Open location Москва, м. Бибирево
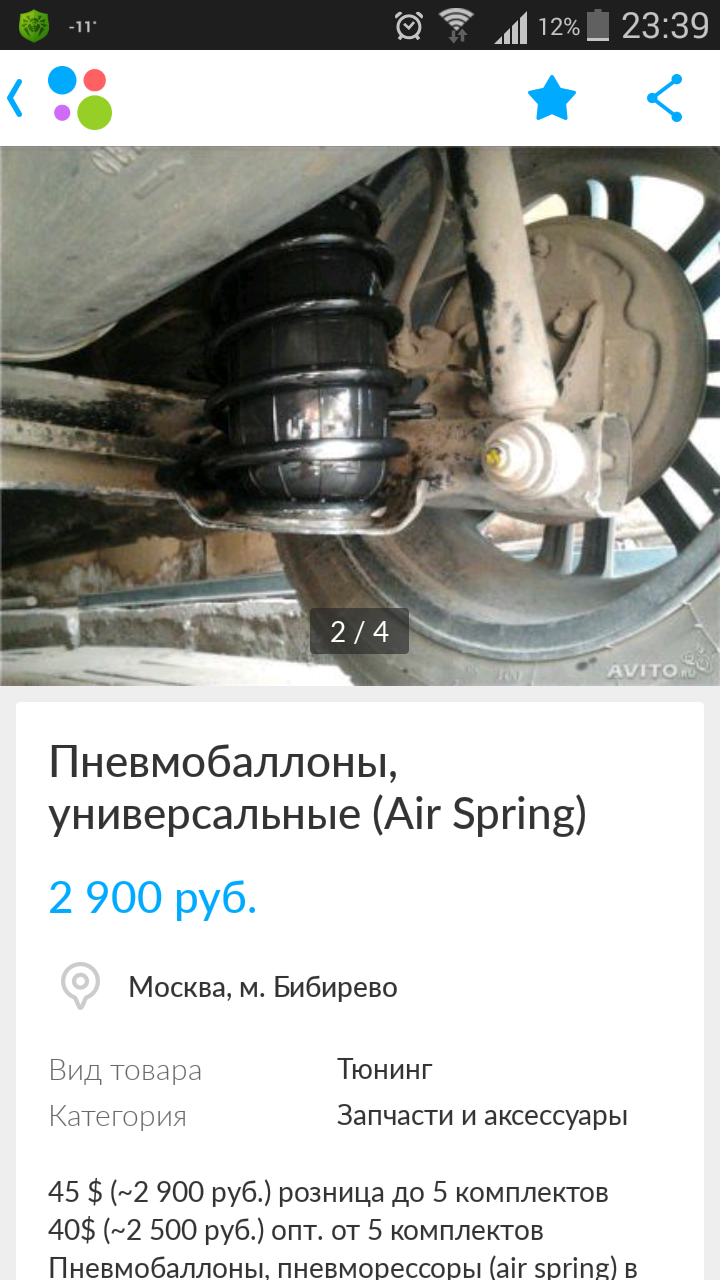Image resolution: width=720 pixels, height=1280 pixels. 229,987
